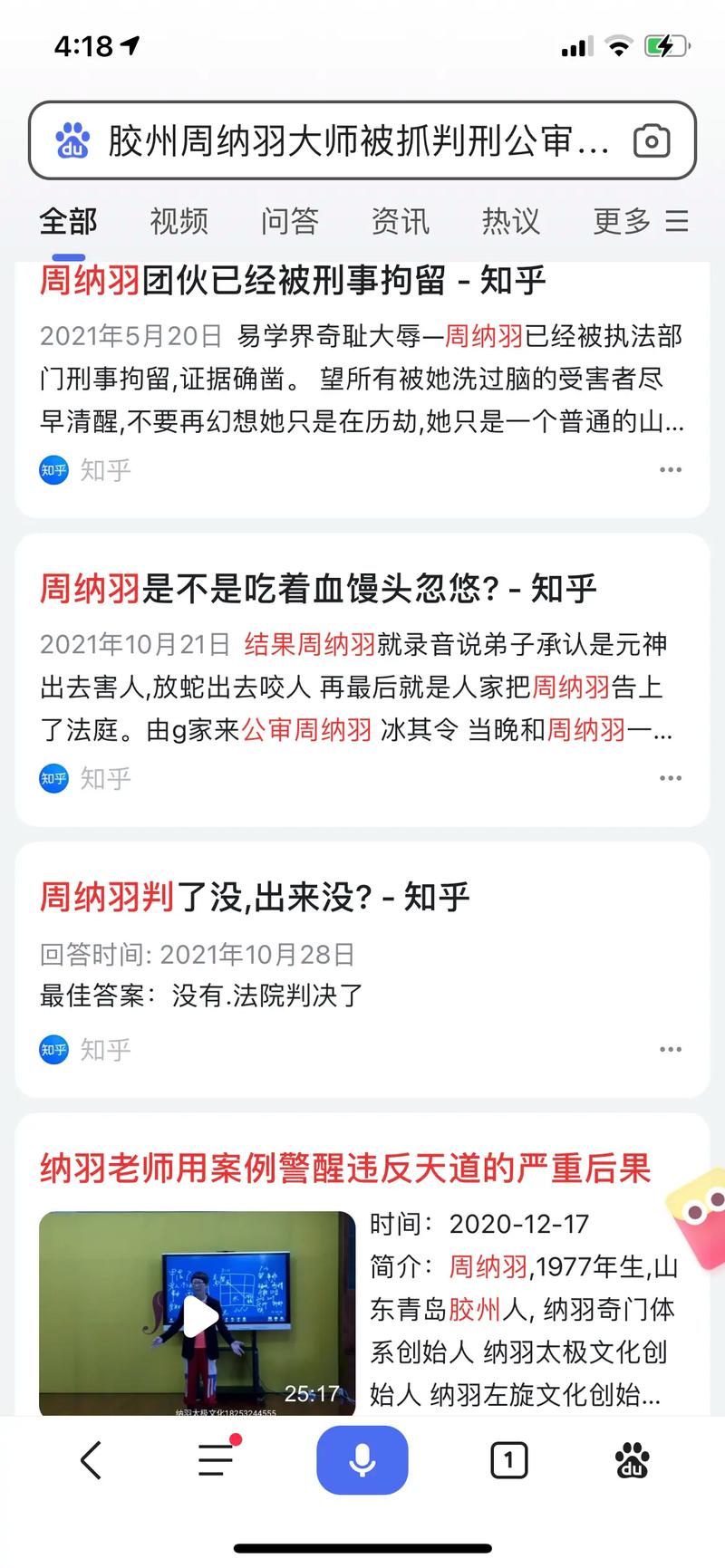Start voice search with the microphone
725x1568 pixels.
[362, 1460]
